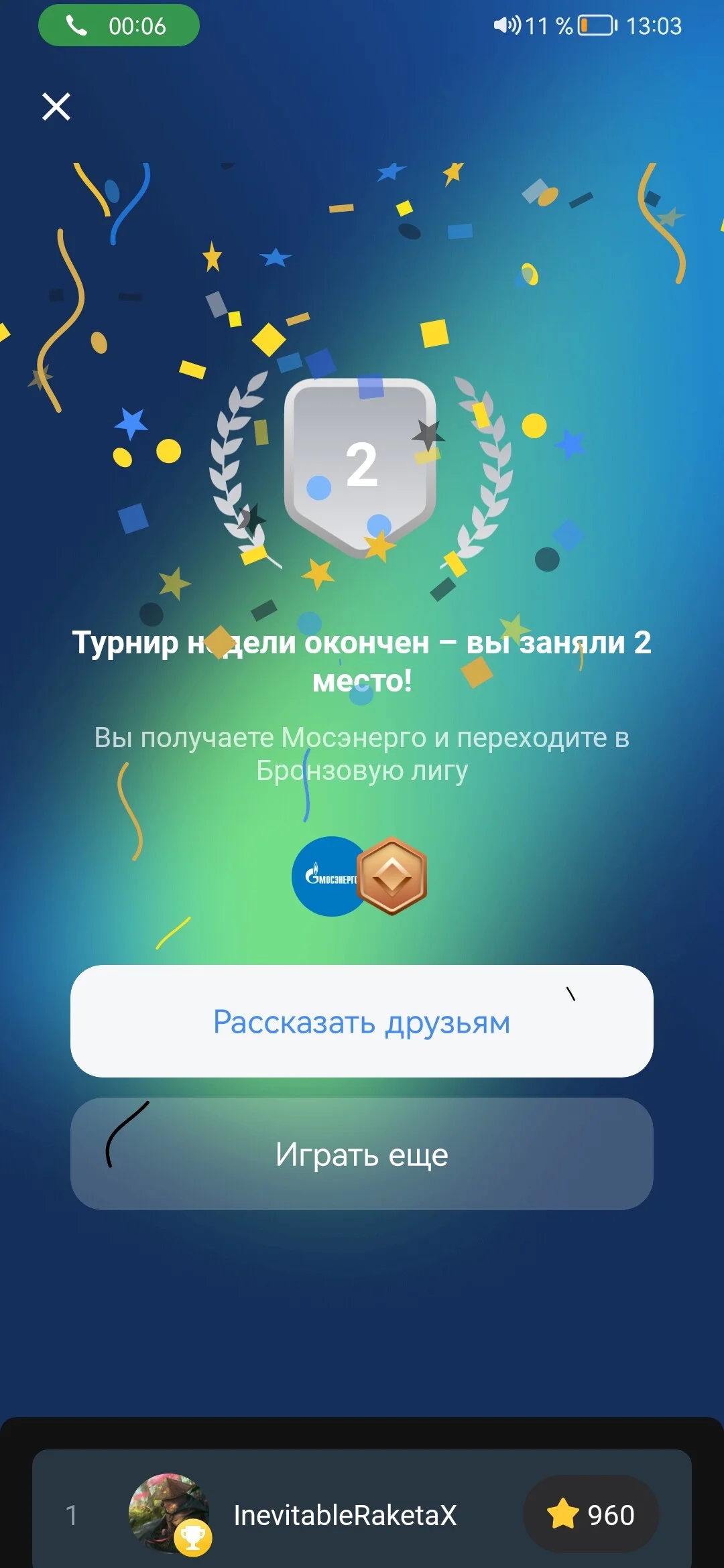Image resolution: width=724 pixels, height=1568 pixels.
Task: Tap Рассказать друзьям button
Action: click(362, 1021)
